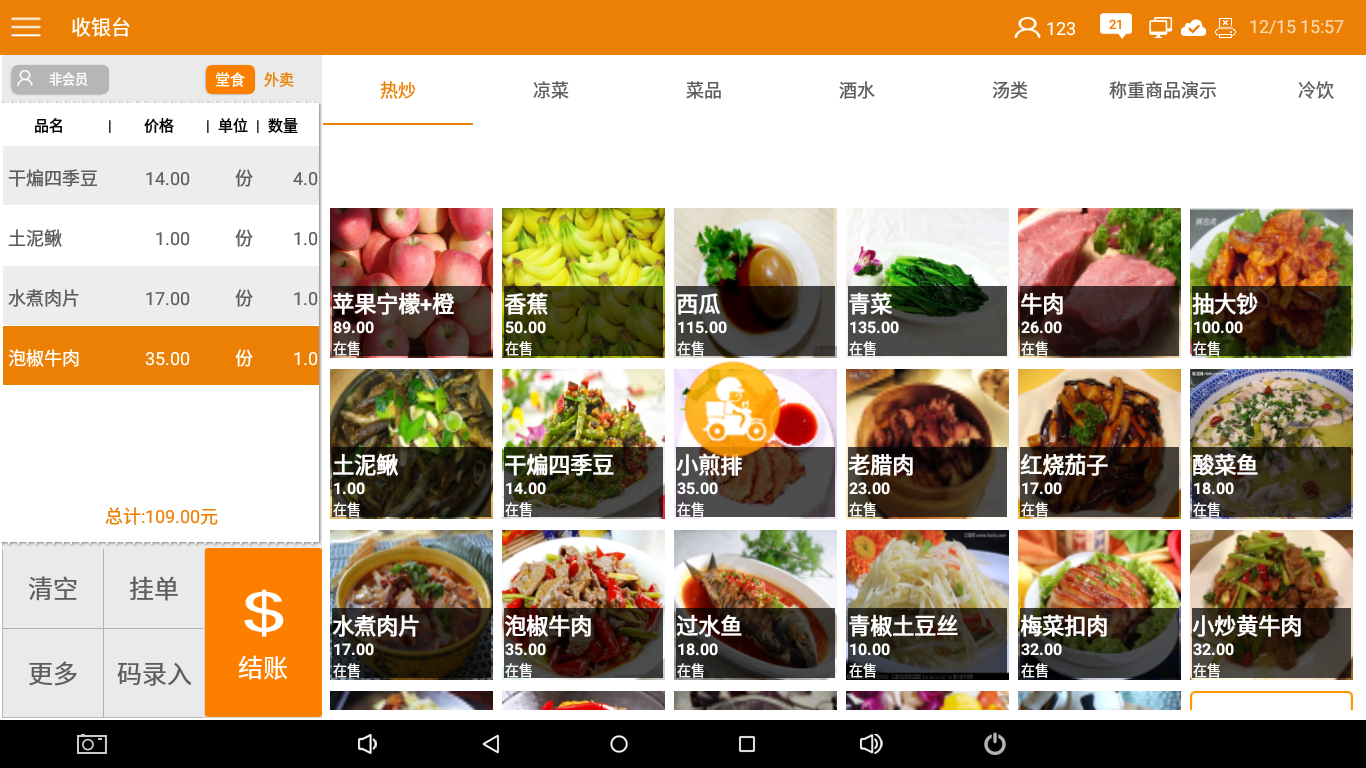This screenshot has height=768, width=1366.
Task: Tap 挂单 to hold the order
Action: pyautogui.click(x=154, y=589)
